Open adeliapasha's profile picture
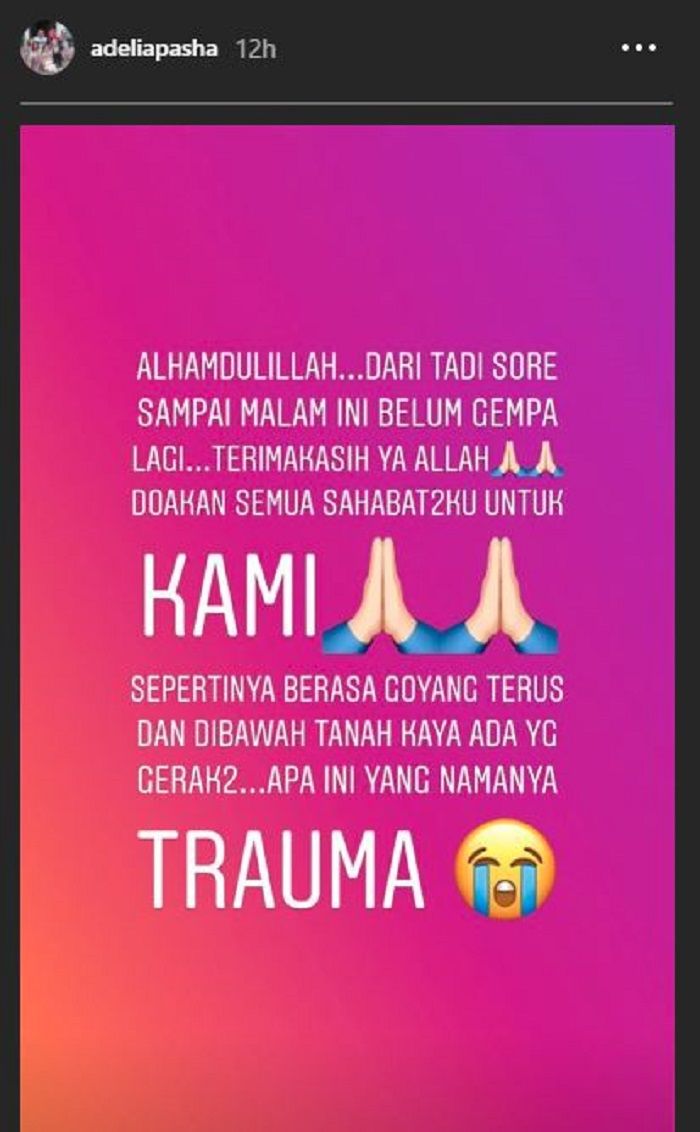This screenshot has height=1132, width=700. tap(46, 48)
